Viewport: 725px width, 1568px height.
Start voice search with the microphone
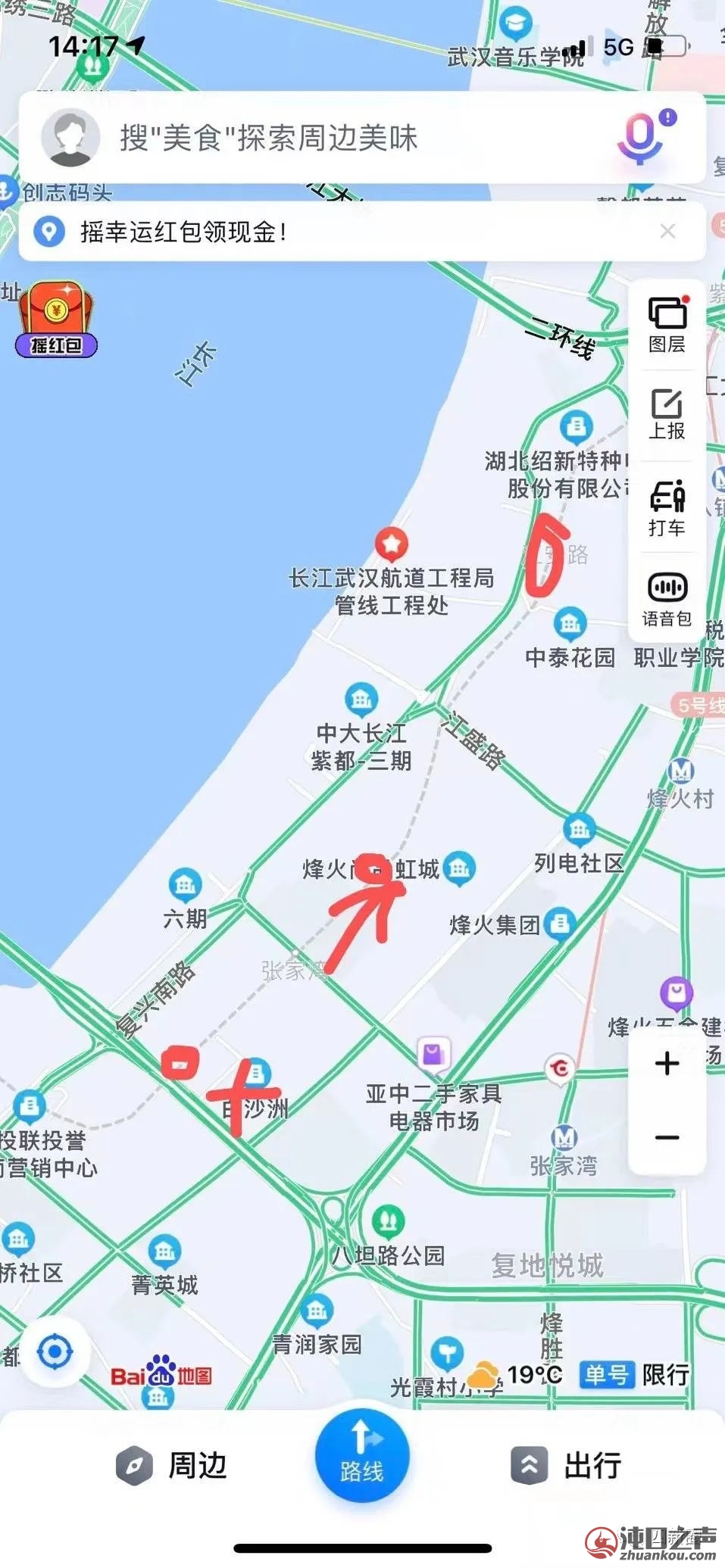click(641, 139)
